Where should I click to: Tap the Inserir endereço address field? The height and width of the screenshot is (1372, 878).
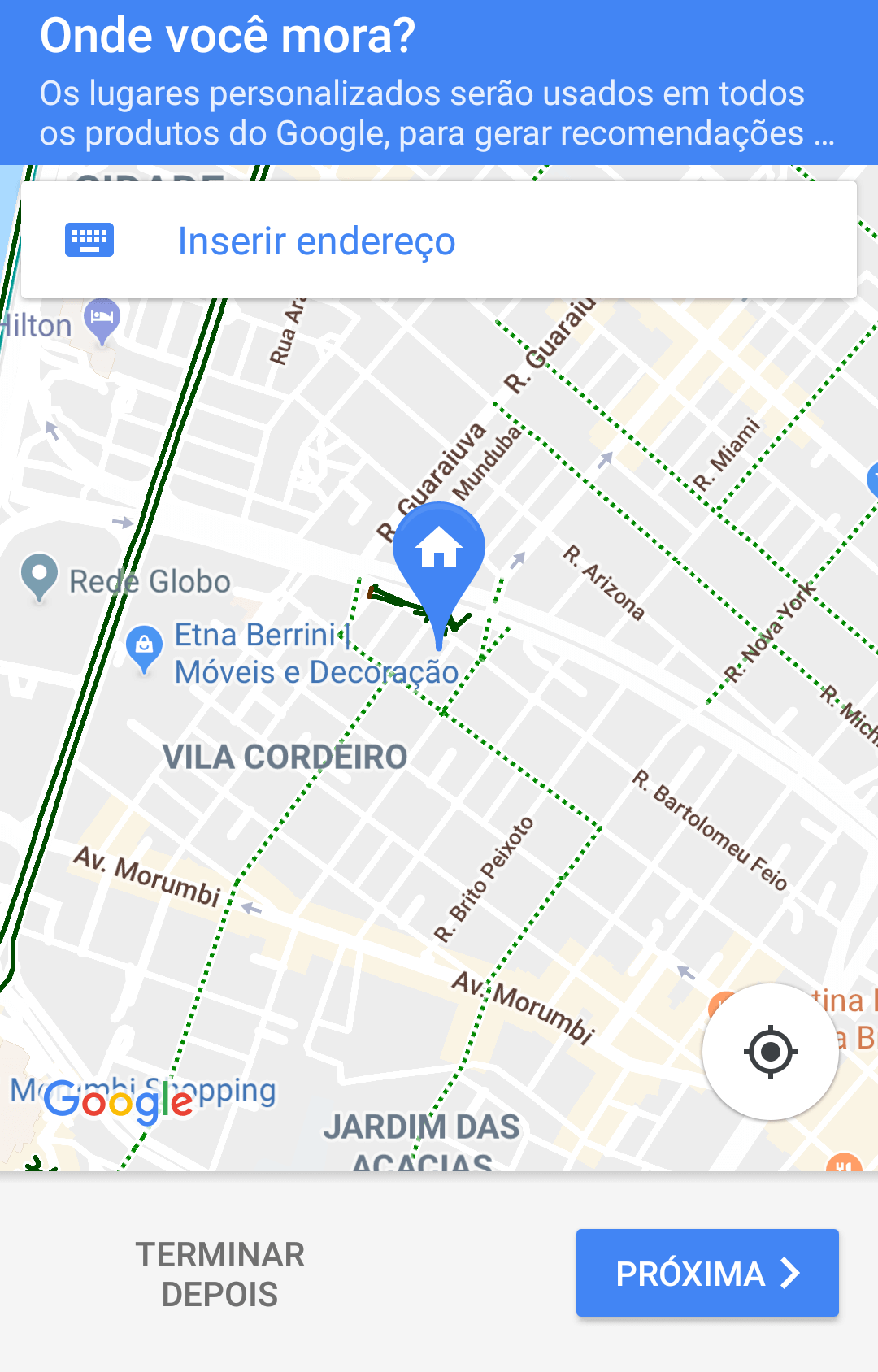pyautogui.click(x=439, y=241)
